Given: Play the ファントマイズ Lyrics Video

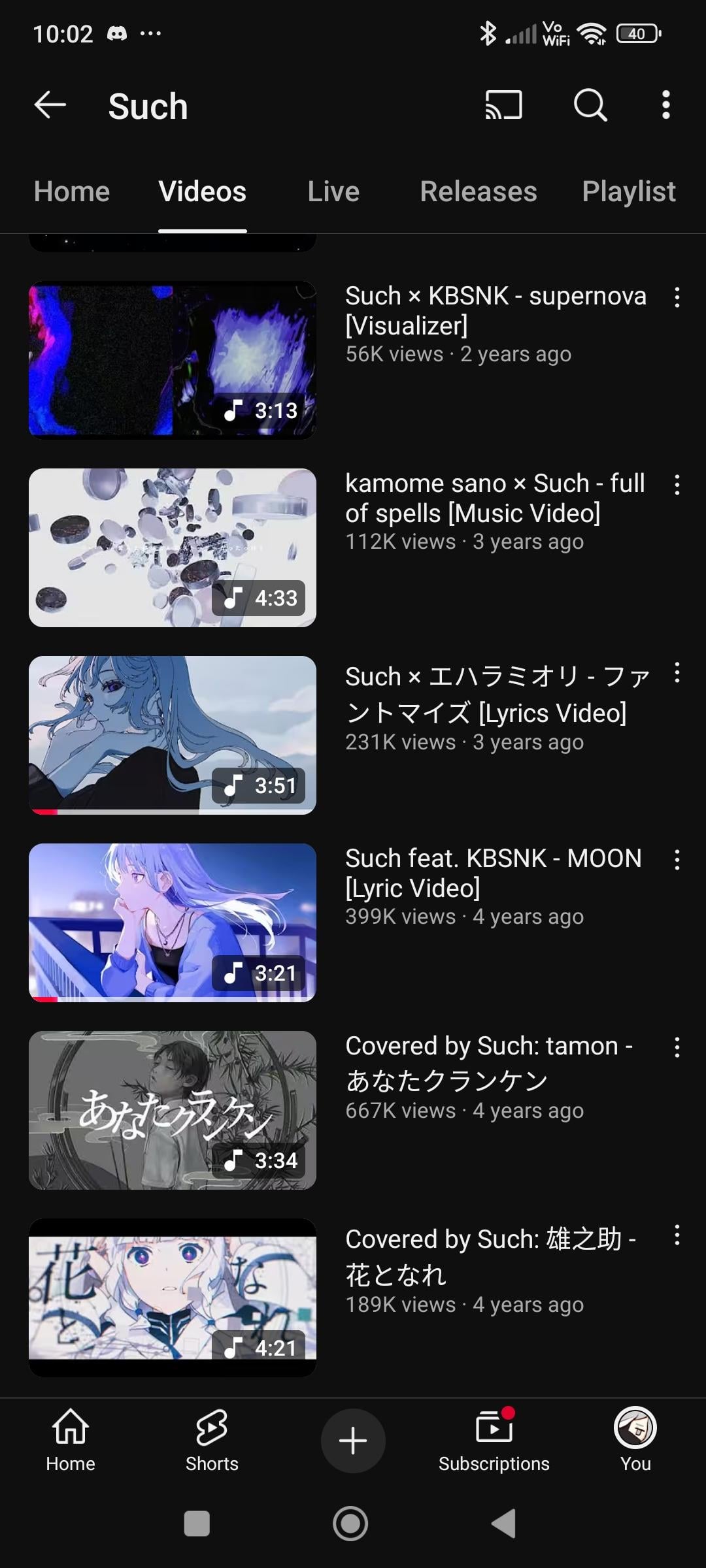Looking at the screenshot, I should pyautogui.click(x=173, y=735).
